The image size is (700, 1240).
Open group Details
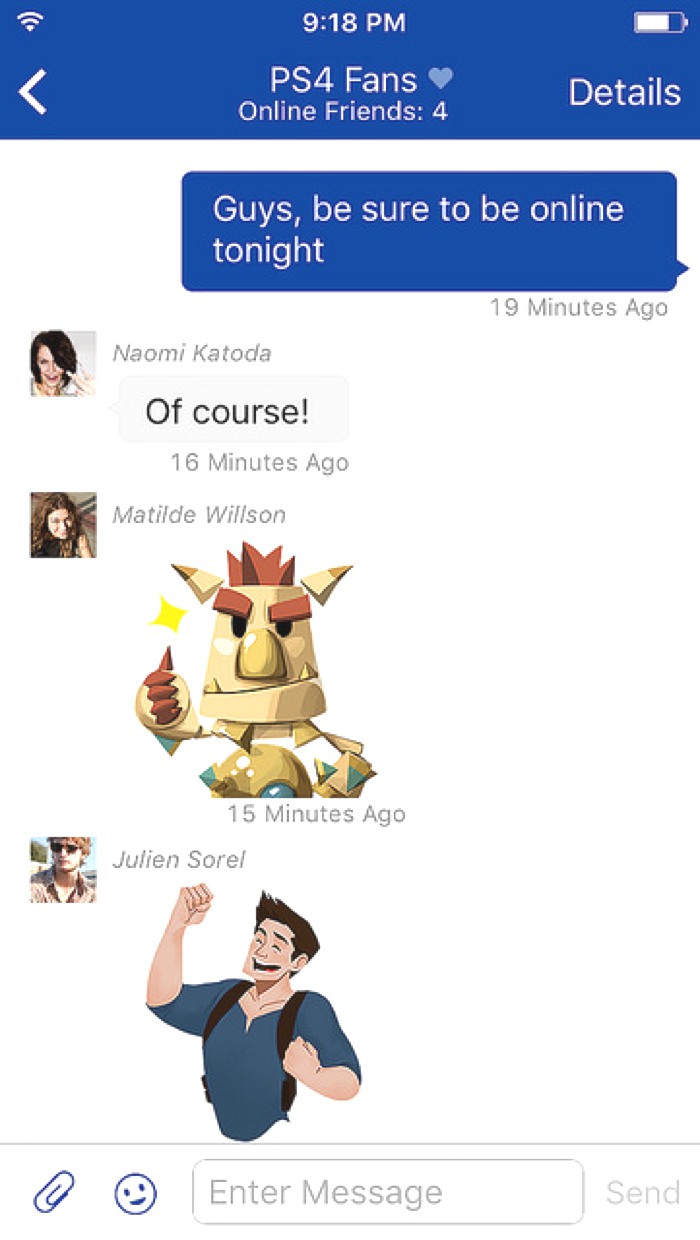625,92
